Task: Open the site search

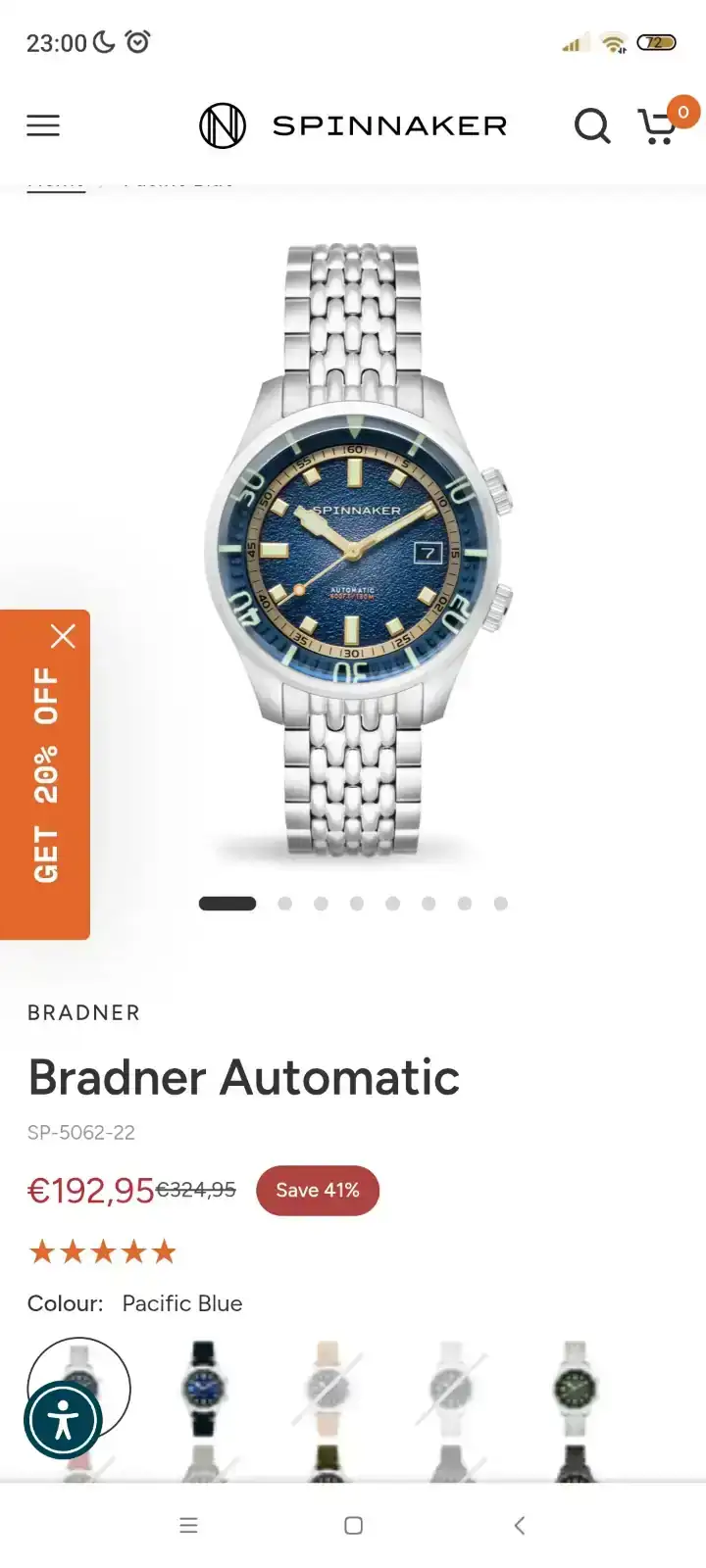Action: [x=591, y=125]
